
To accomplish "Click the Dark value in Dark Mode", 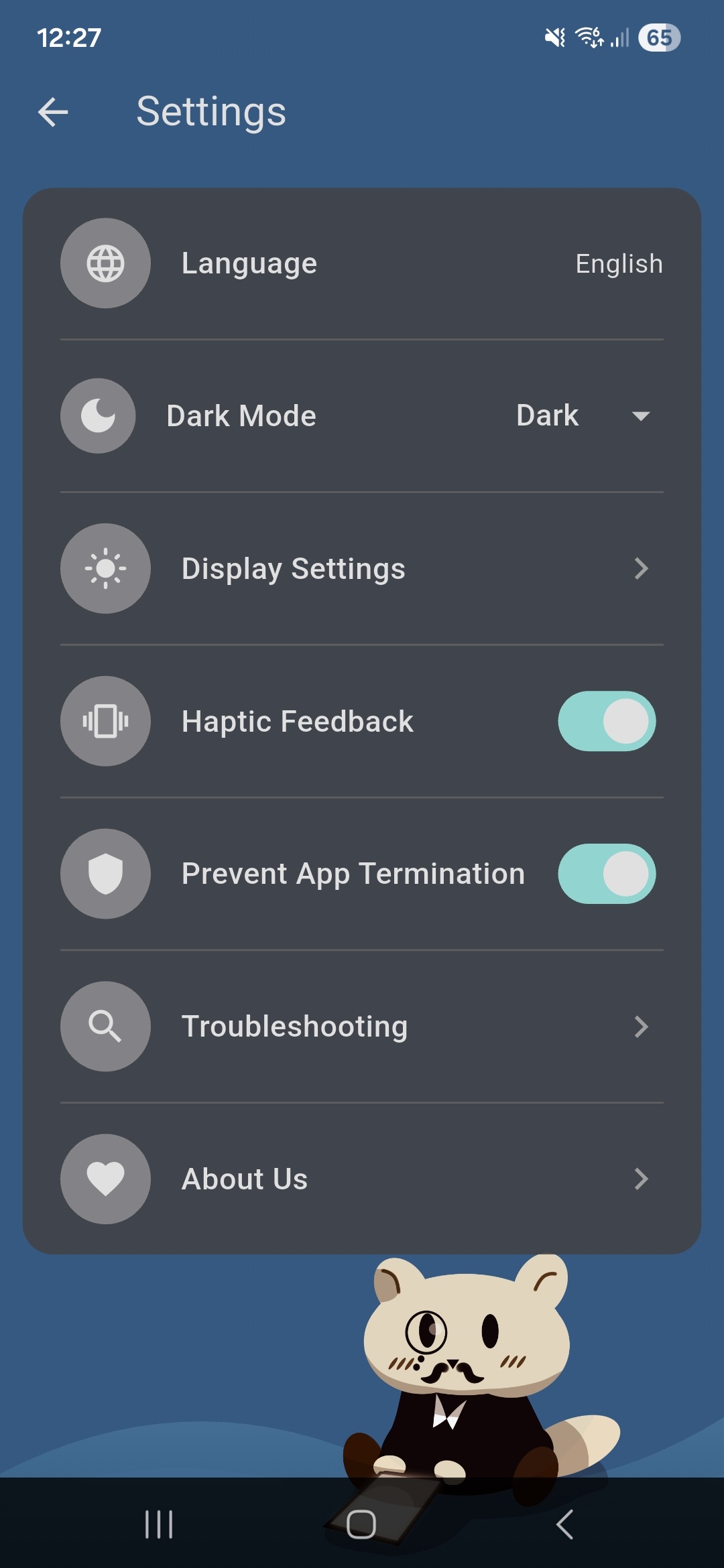I will click(x=547, y=415).
